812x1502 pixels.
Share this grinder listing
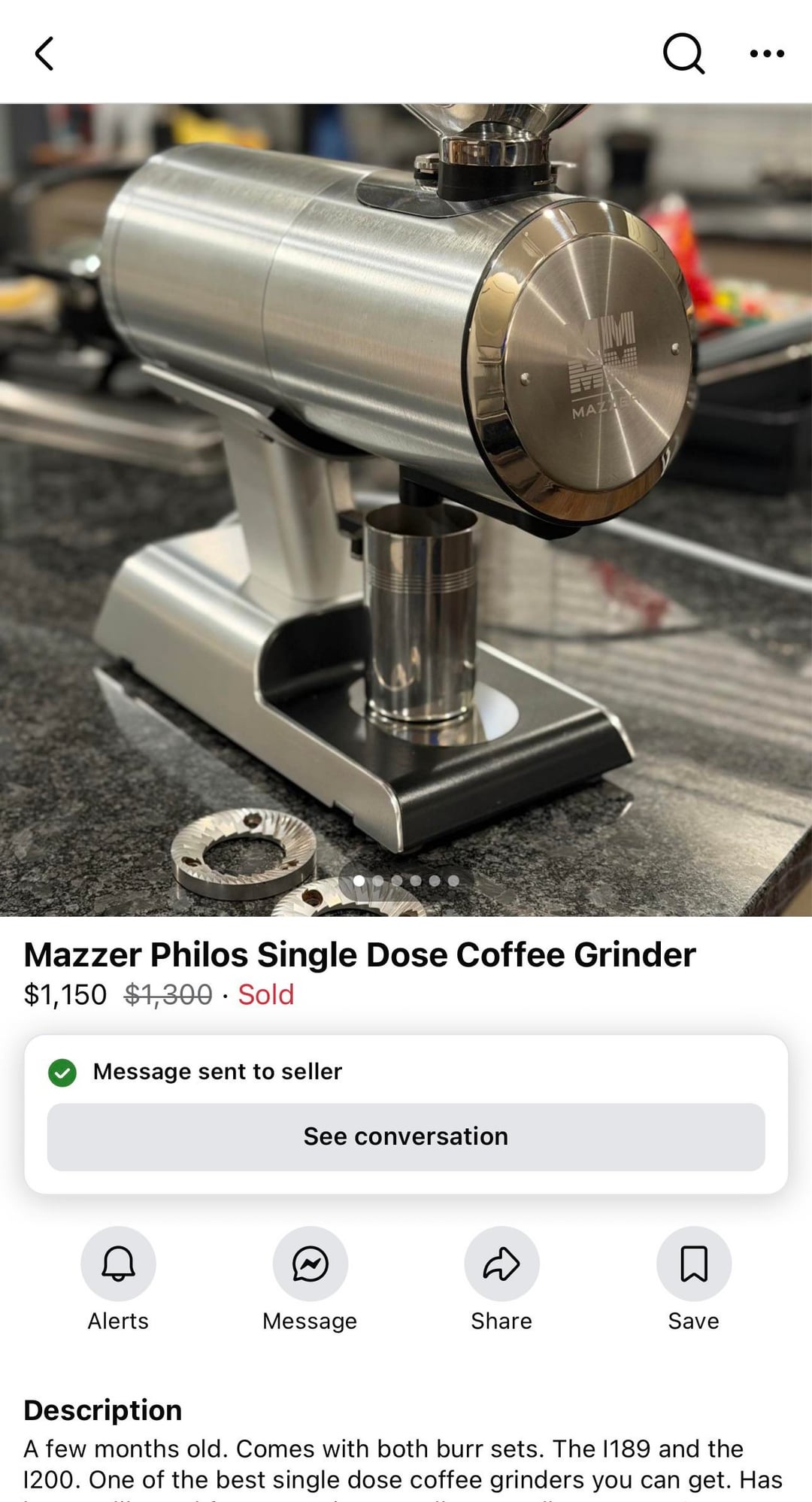[501, 1264]
